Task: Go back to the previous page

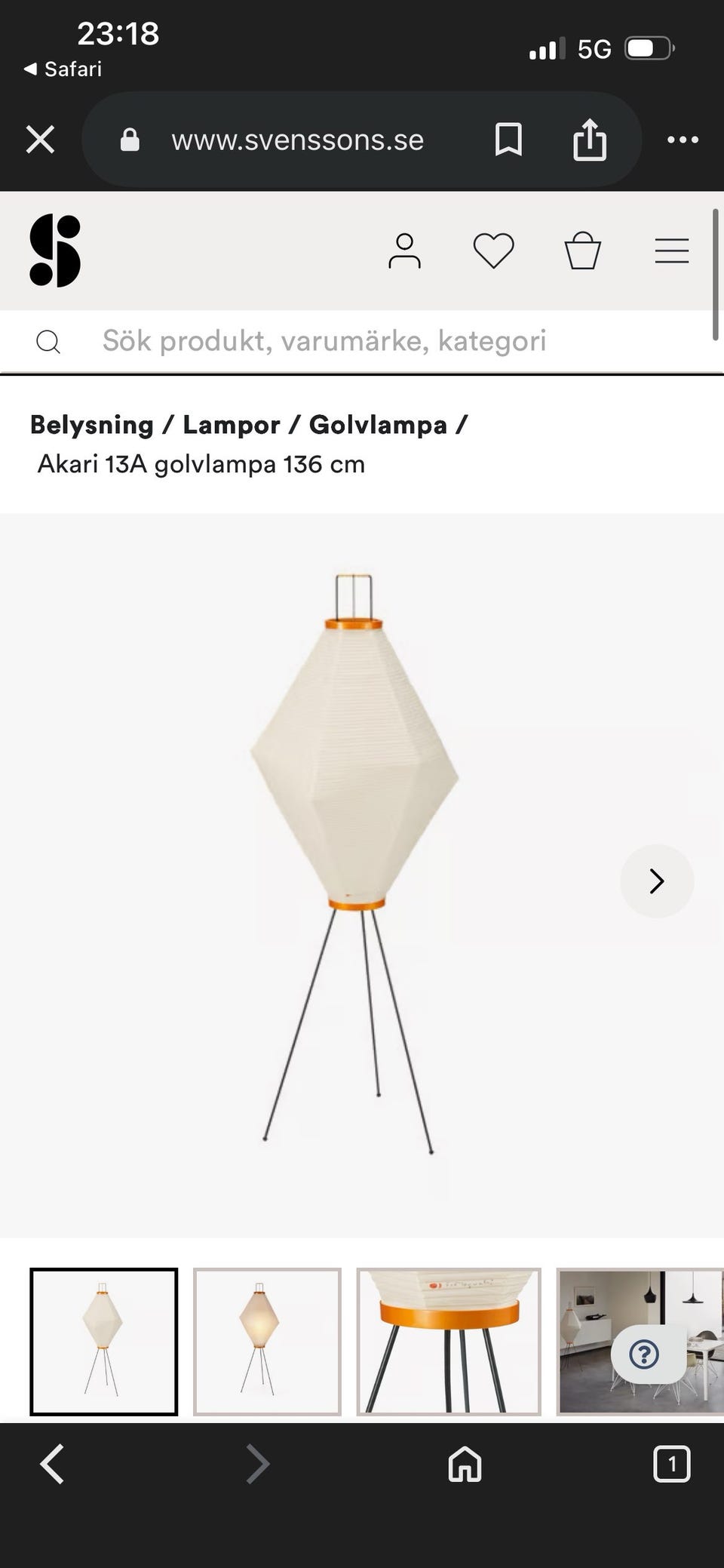Action: [x=52, y=1464]
